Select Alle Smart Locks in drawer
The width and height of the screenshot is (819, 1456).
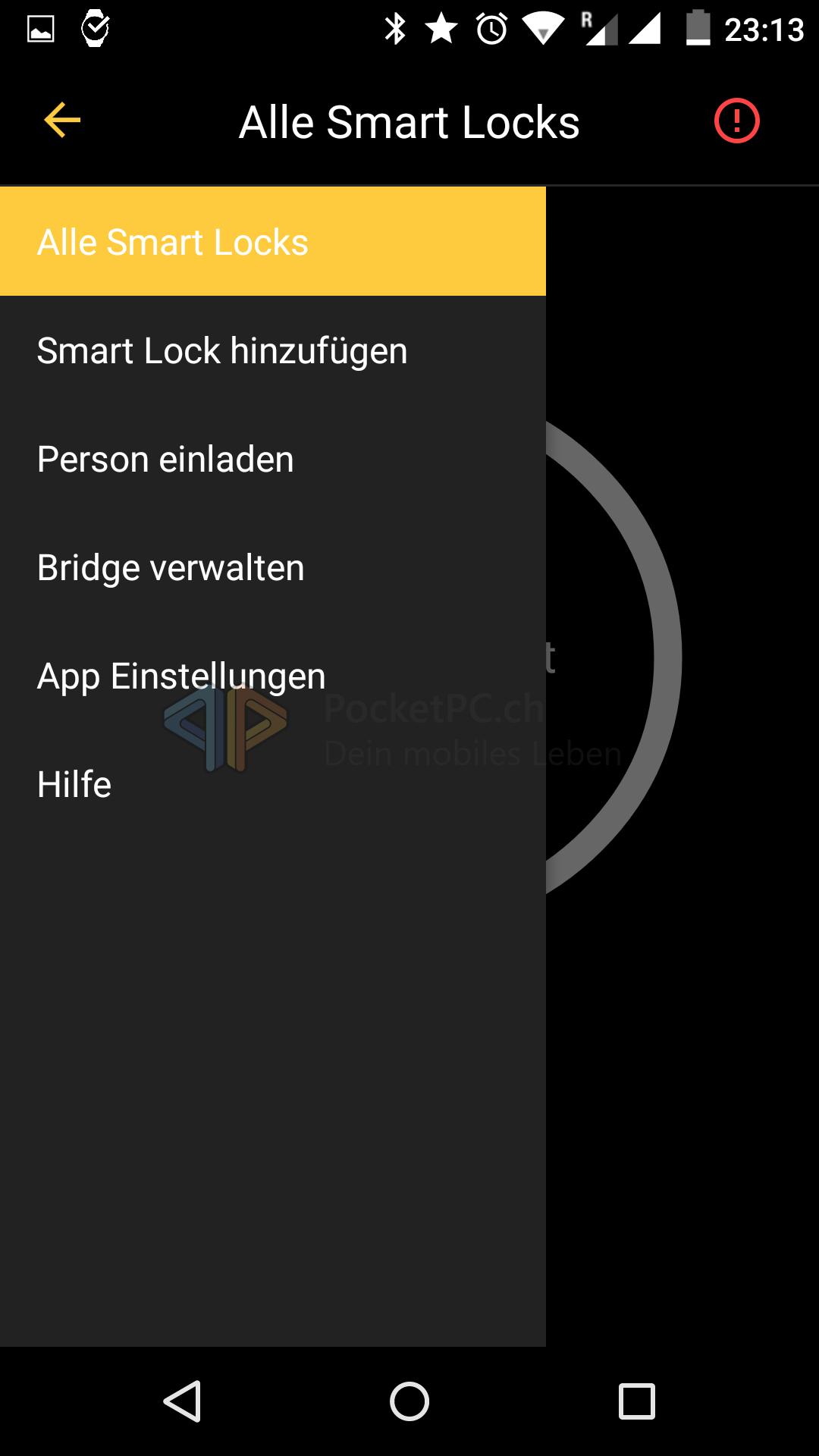[173, 243]
